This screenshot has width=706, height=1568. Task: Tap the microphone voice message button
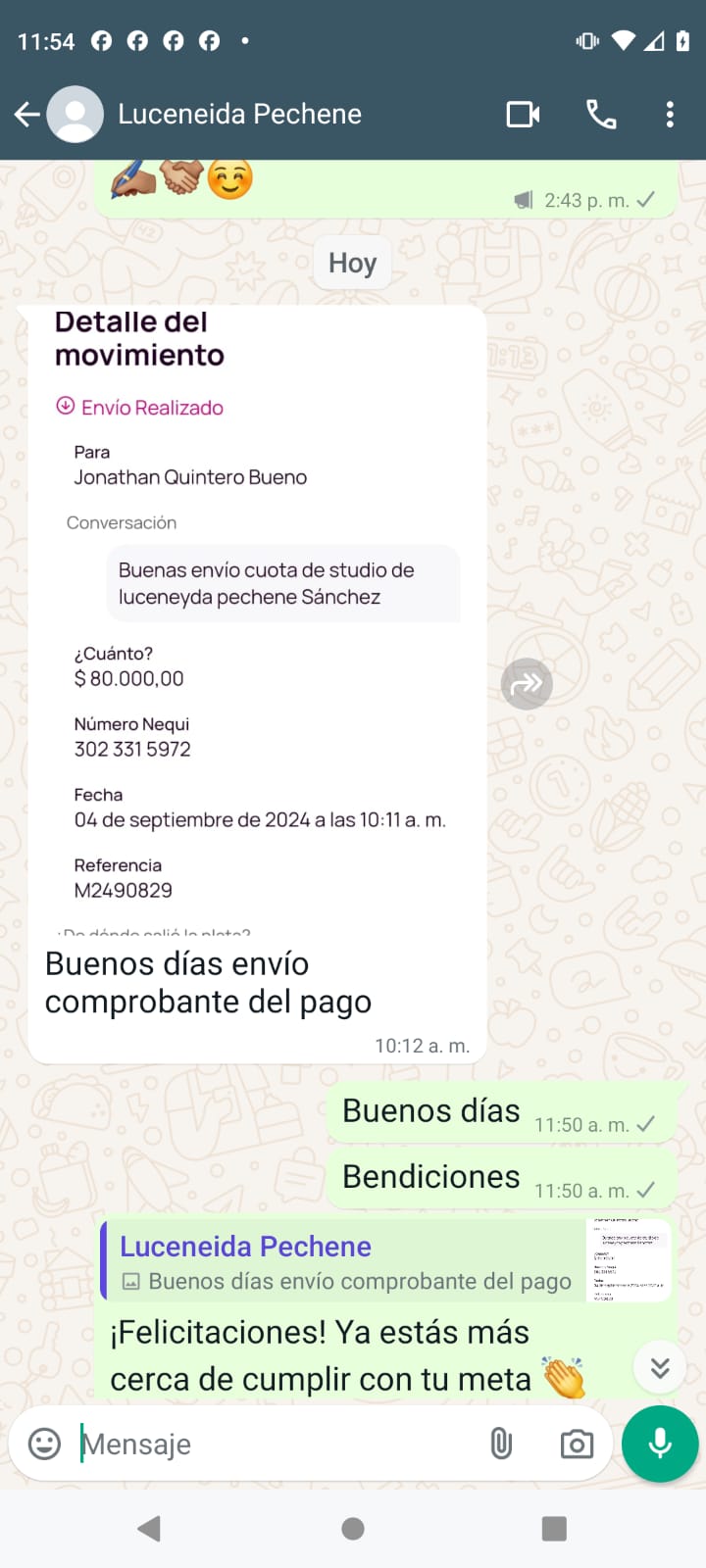(660, 1444)
